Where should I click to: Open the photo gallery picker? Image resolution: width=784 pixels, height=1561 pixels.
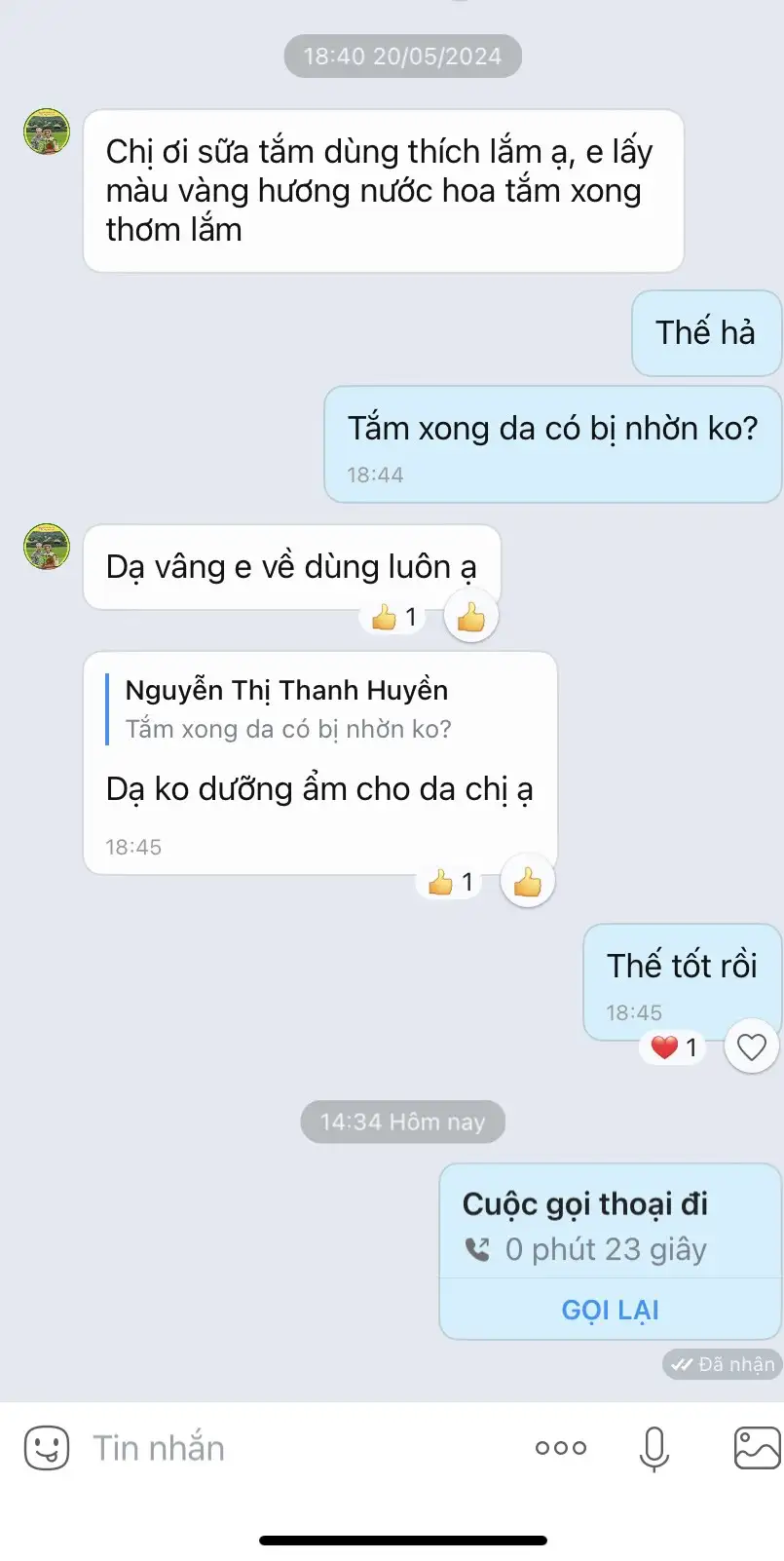click(757, 1448)
